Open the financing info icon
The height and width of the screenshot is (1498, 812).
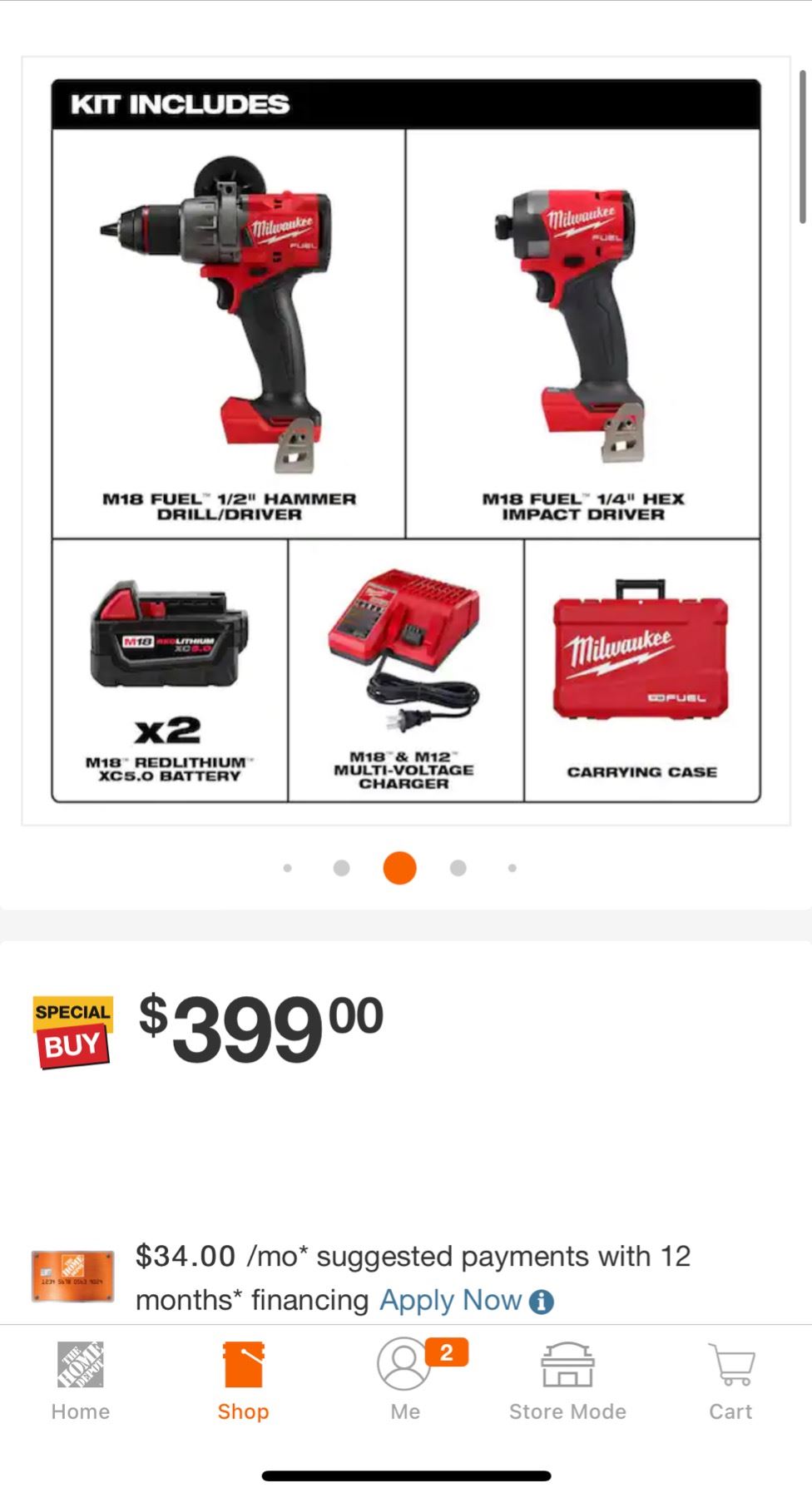click(542, 1302)
